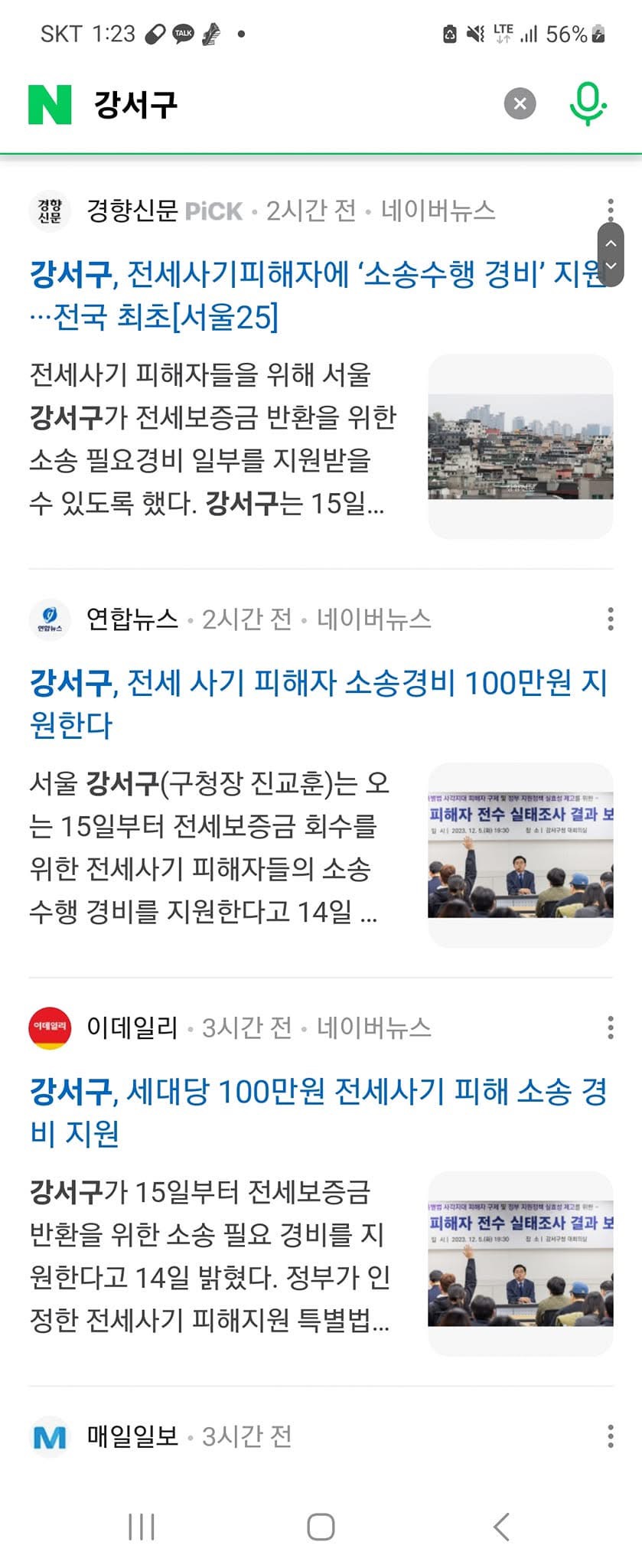Open the meeting photo of the 이데일리 article

[520, 1263]
